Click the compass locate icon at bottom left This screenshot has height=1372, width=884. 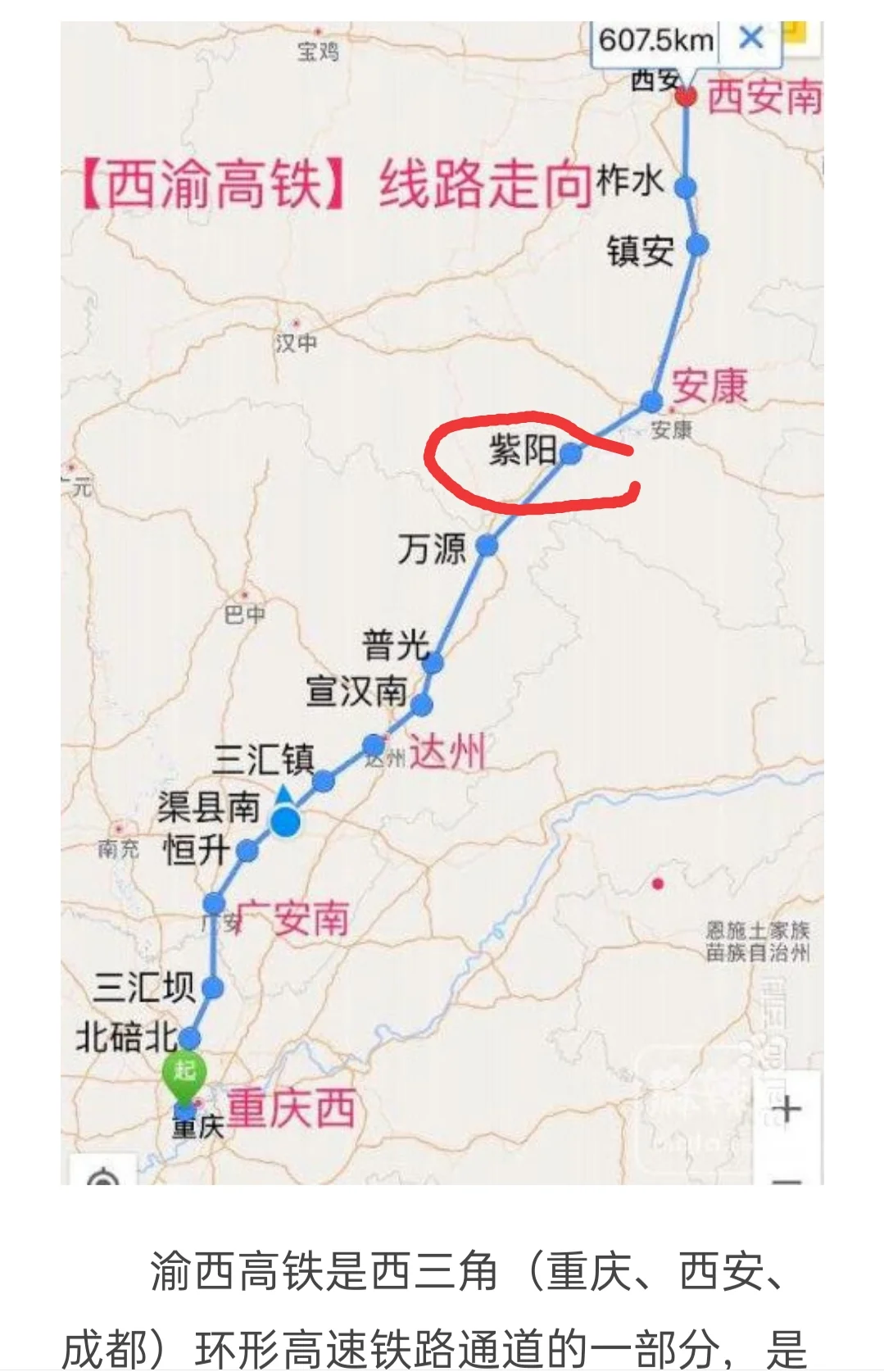pyautogui.click(x=102, y=1179)
